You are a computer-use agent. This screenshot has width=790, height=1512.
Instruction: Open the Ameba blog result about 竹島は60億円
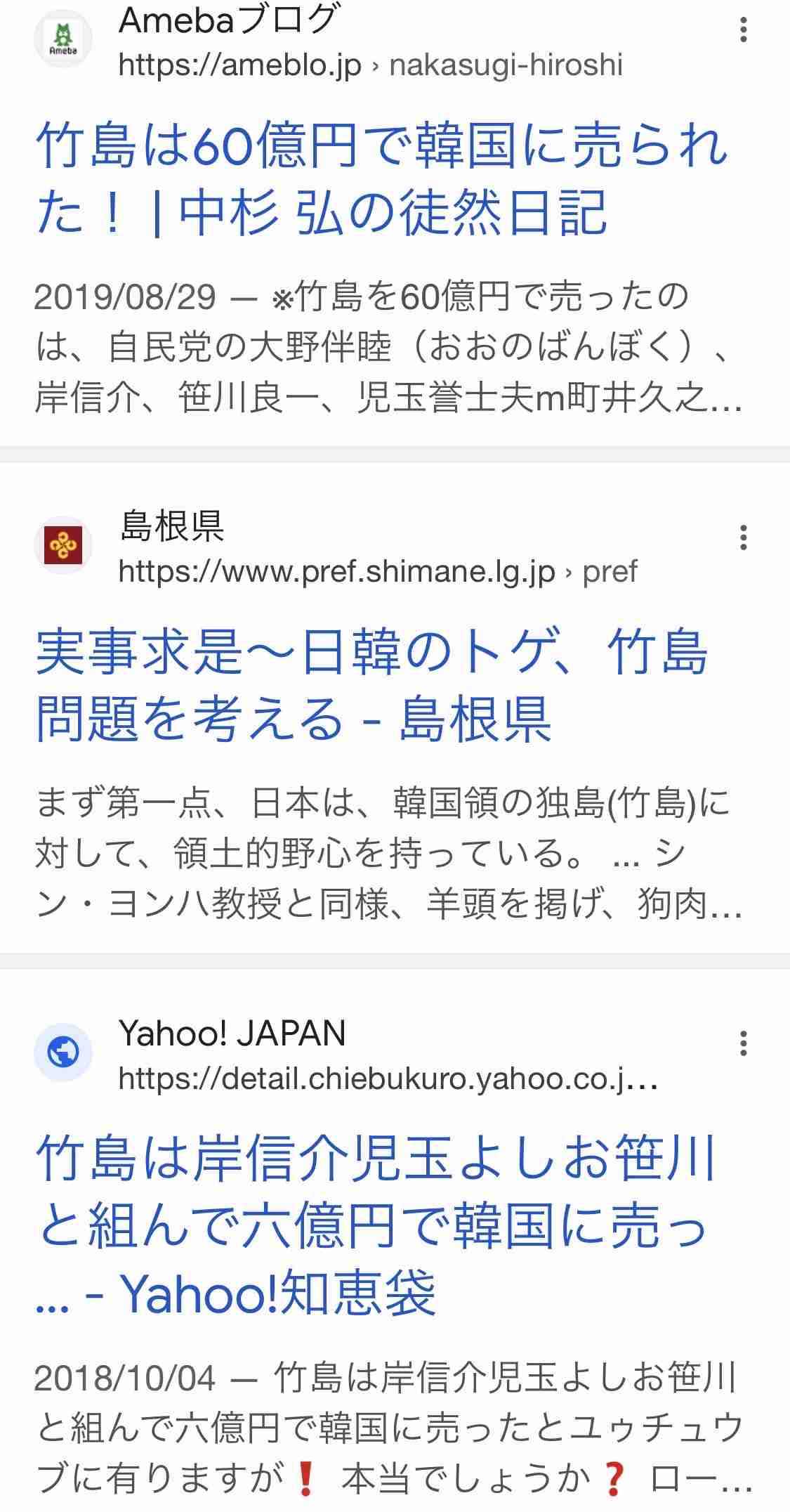coord(383,179)
